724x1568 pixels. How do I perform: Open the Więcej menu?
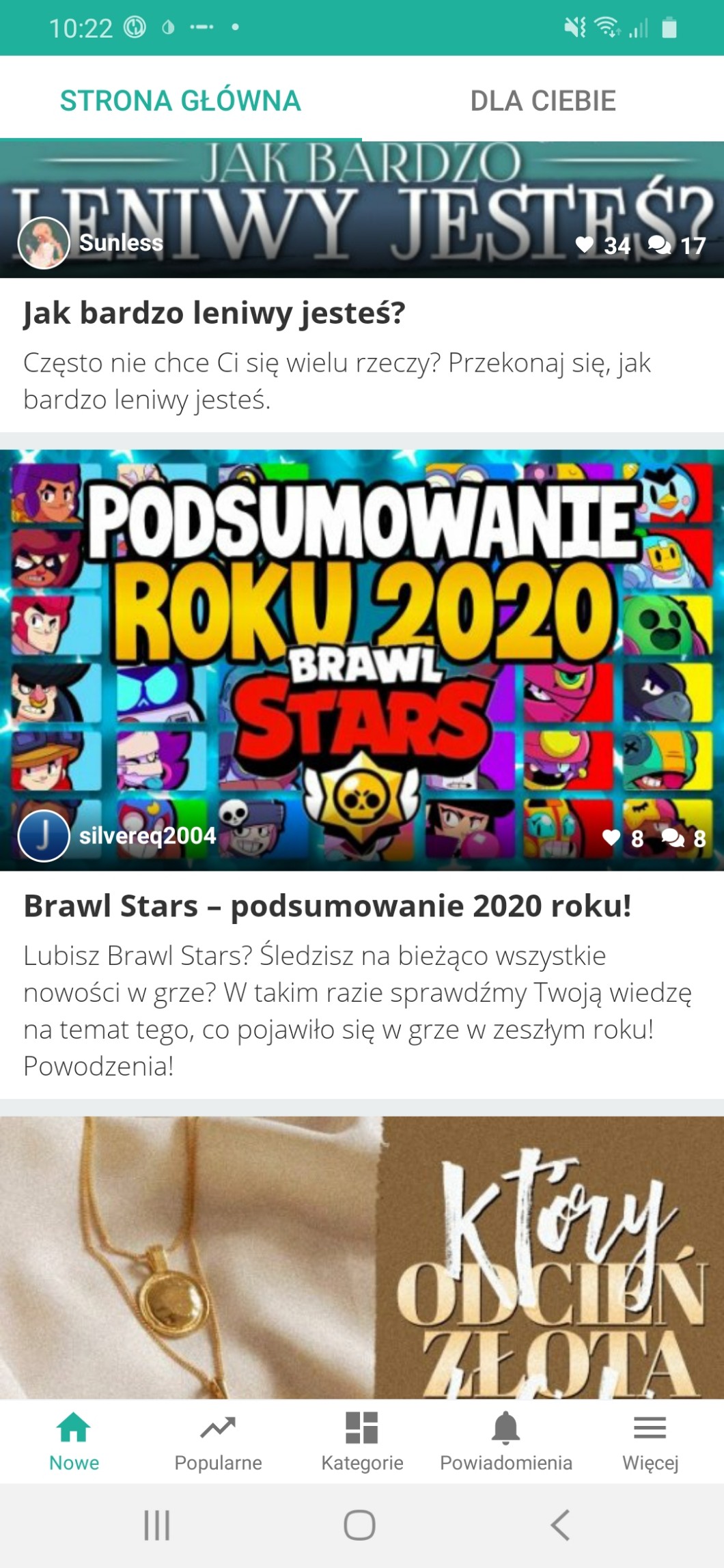pyautogui.click(x=650, y=1442)
